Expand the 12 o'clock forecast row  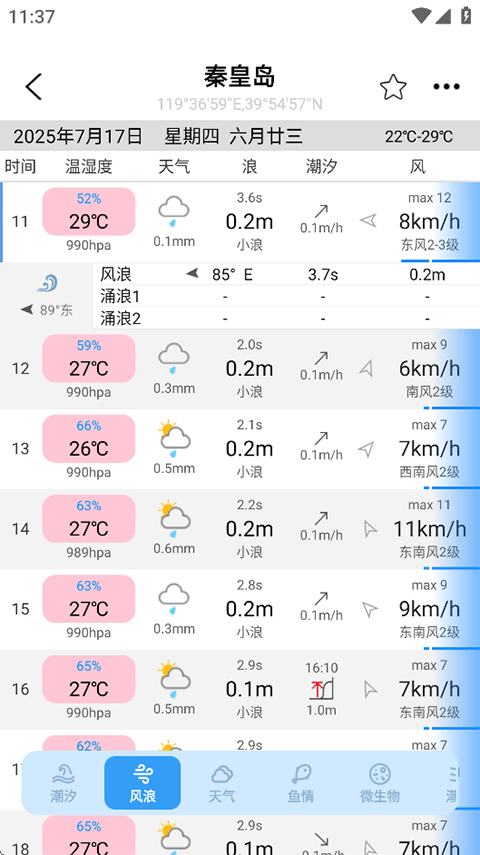tap(240, 369)
